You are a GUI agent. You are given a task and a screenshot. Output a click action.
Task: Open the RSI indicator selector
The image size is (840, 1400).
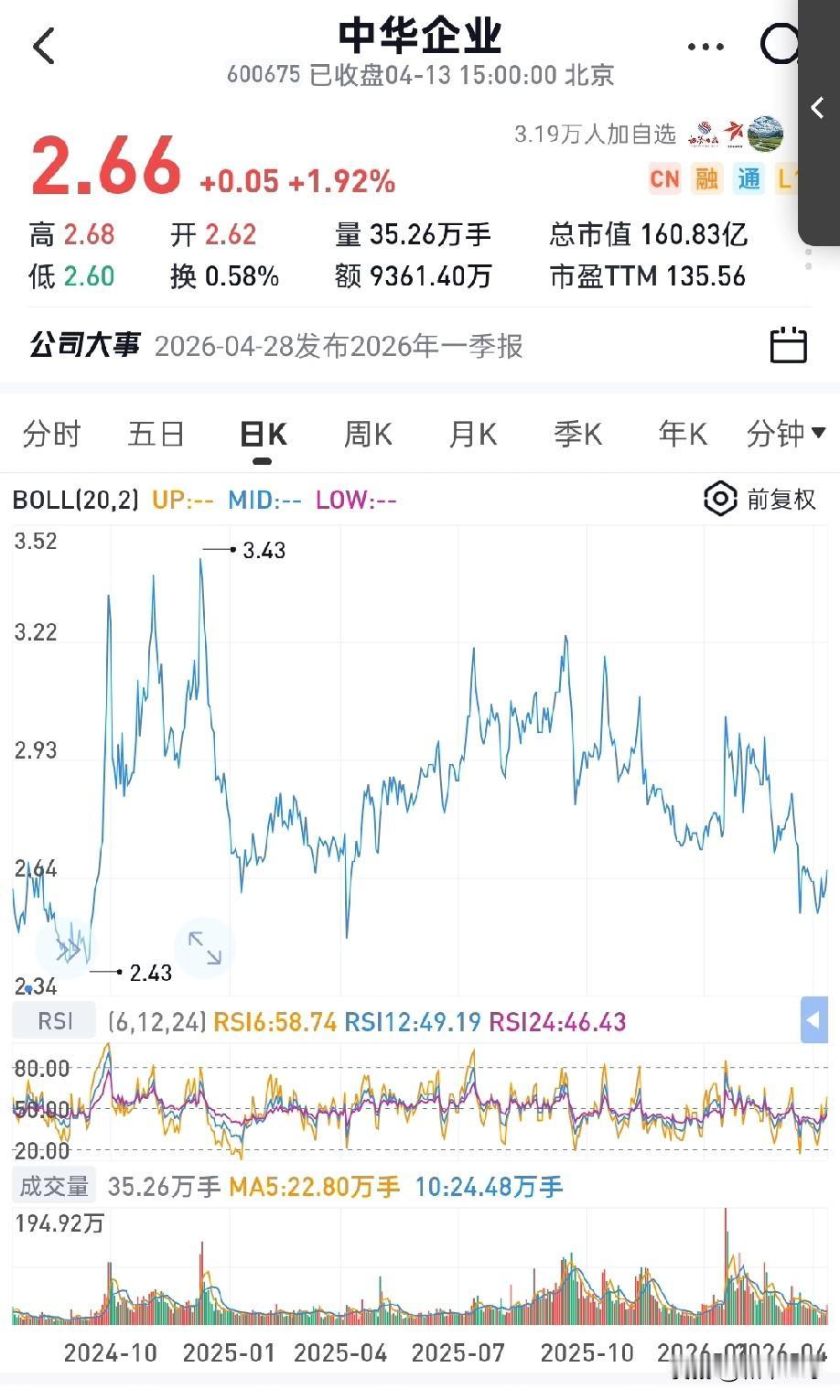coord(53,1019)
